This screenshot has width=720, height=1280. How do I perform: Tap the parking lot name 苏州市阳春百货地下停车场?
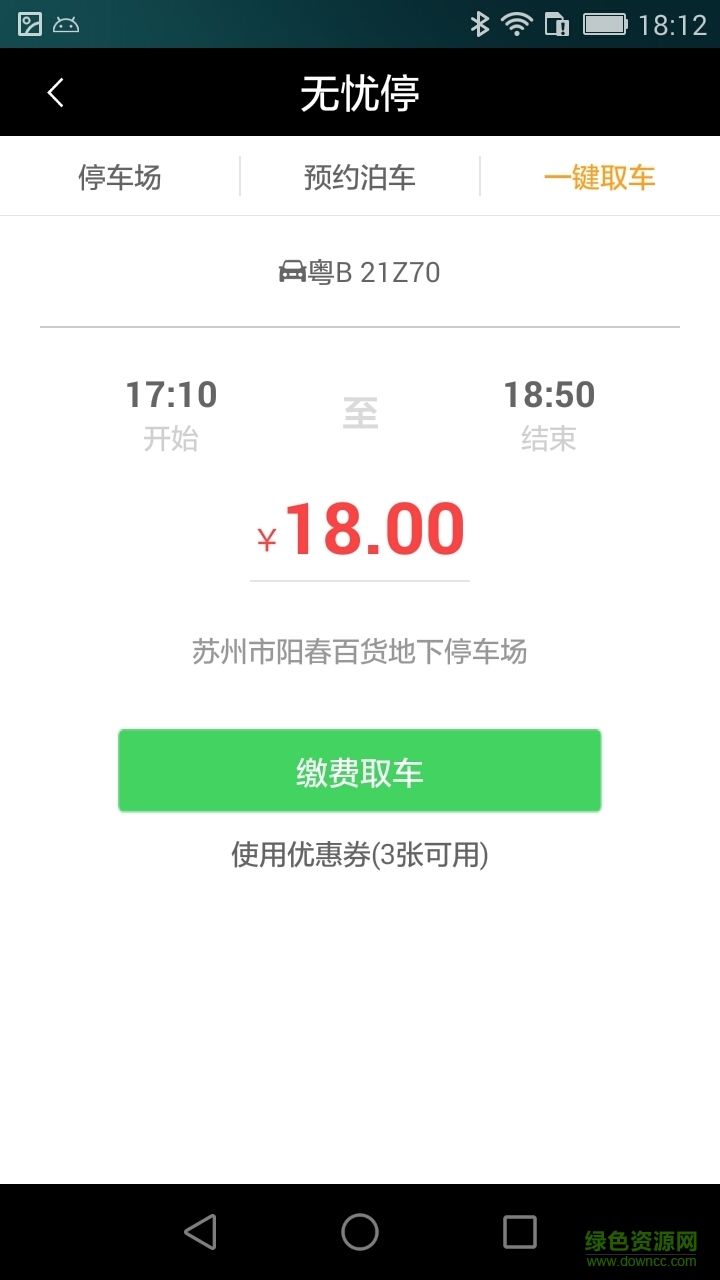[x=360, y=652]
